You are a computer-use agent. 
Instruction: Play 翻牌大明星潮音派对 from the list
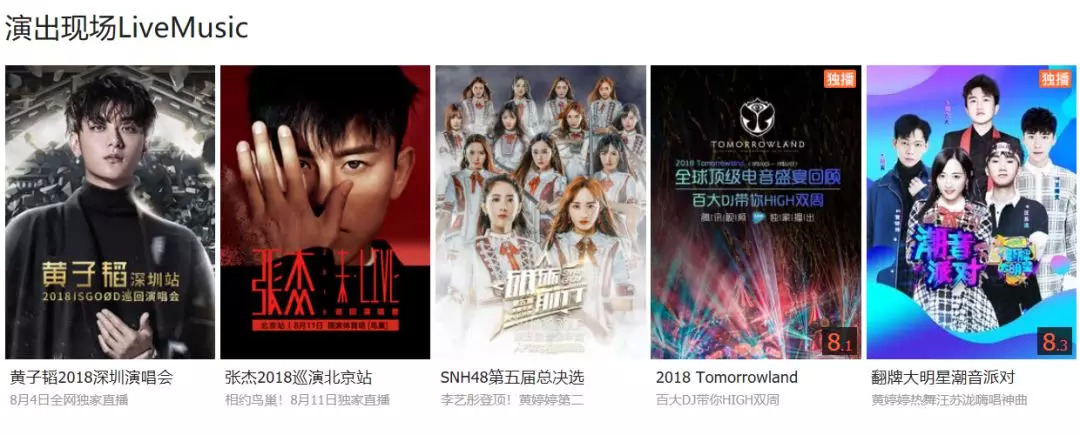pyautogui.click(x=970, y=212)
